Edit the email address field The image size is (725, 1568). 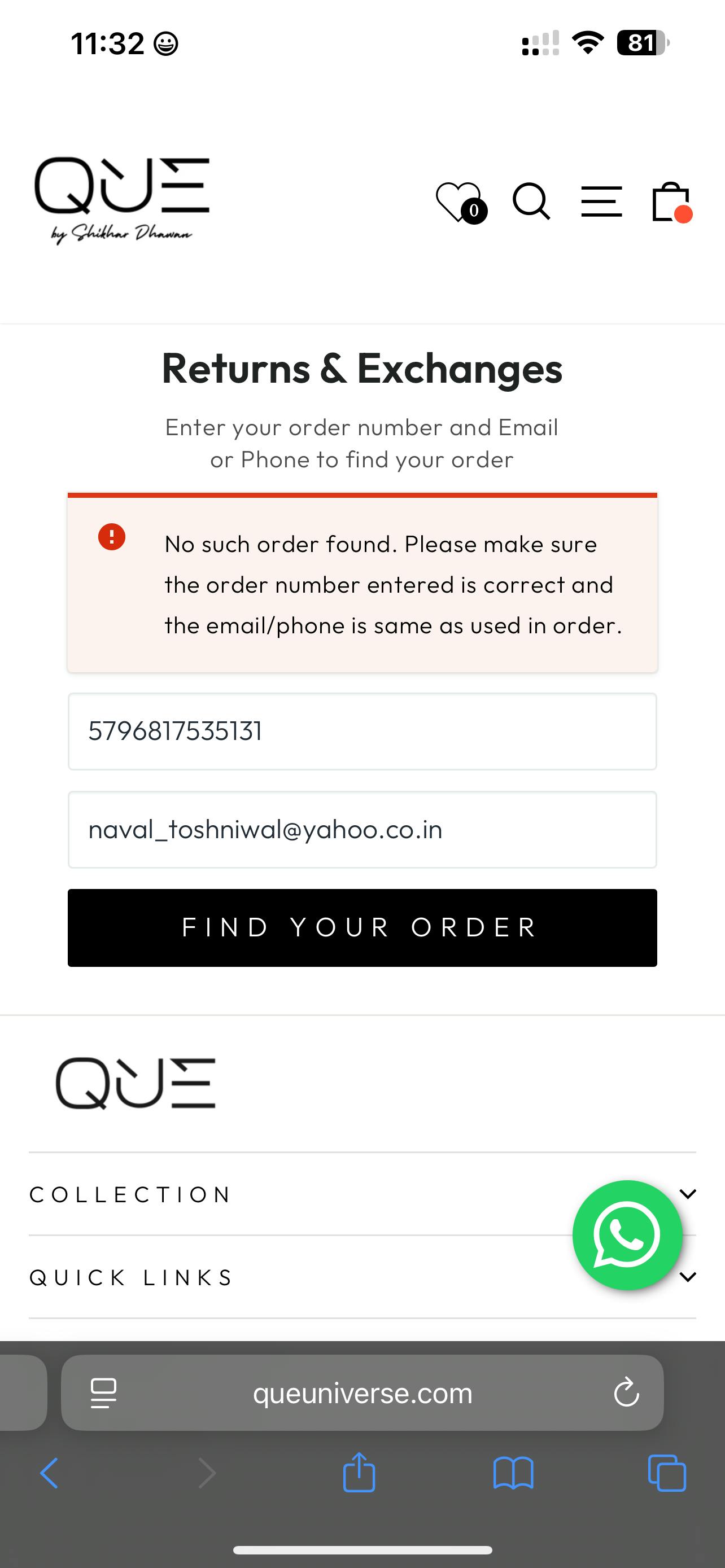[x=362, y=829]
